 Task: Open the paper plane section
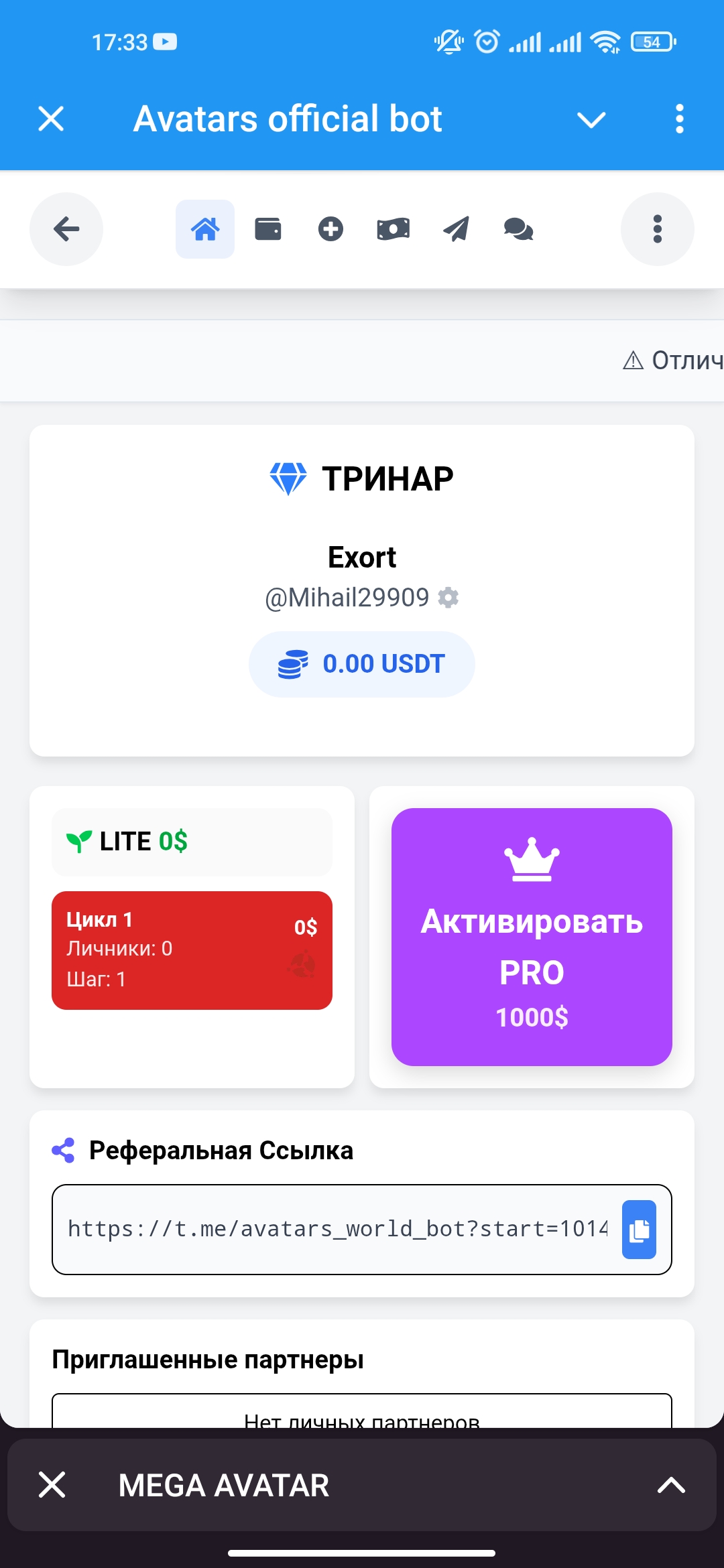click(456, 229)
